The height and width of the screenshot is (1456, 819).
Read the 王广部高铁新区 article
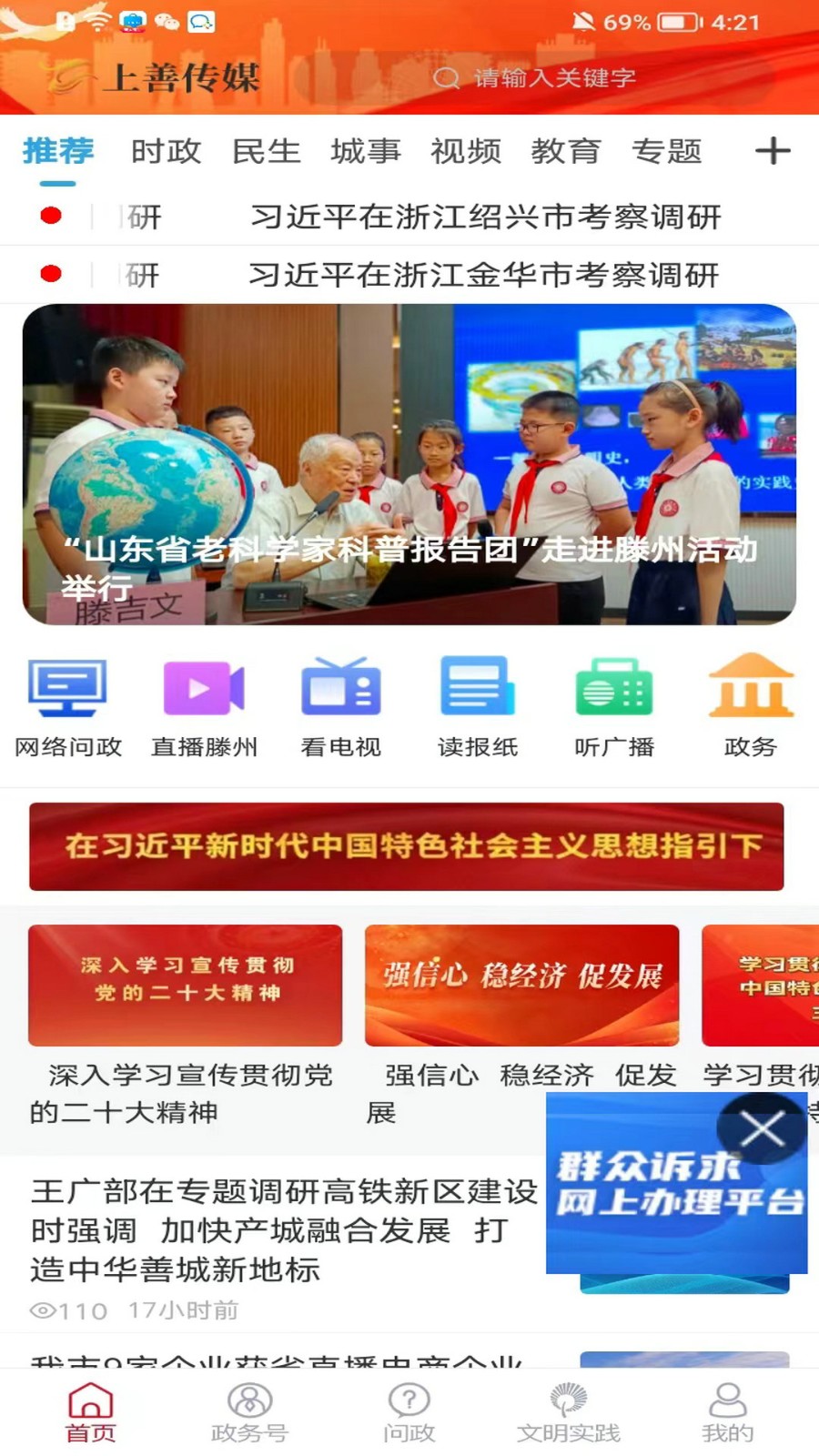284,1229
